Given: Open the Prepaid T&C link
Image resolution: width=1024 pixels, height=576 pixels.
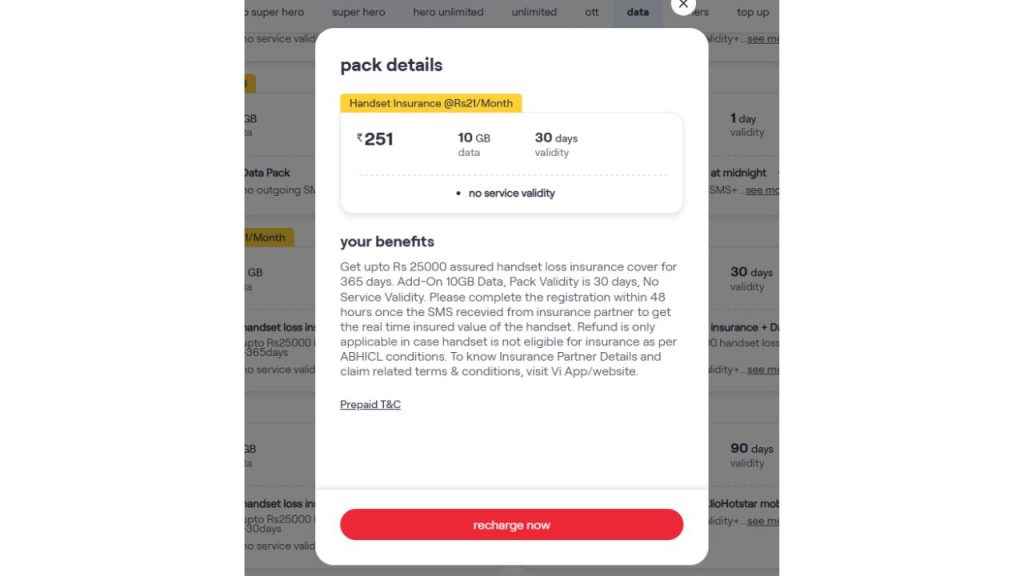Looking at the screenshot, I should pyautogui.click(x=370, y=404).
